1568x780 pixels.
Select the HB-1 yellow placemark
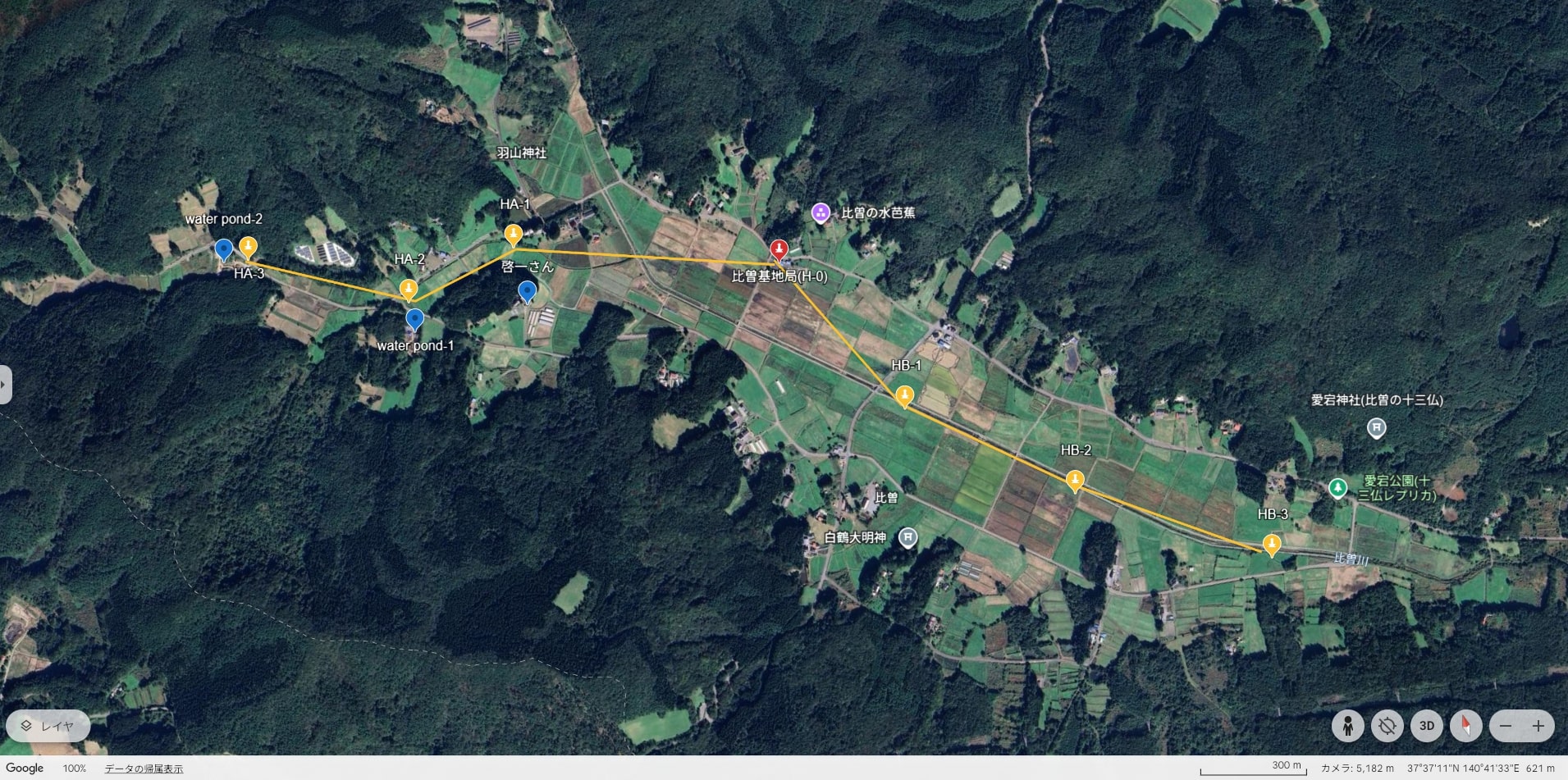point(904,396)
